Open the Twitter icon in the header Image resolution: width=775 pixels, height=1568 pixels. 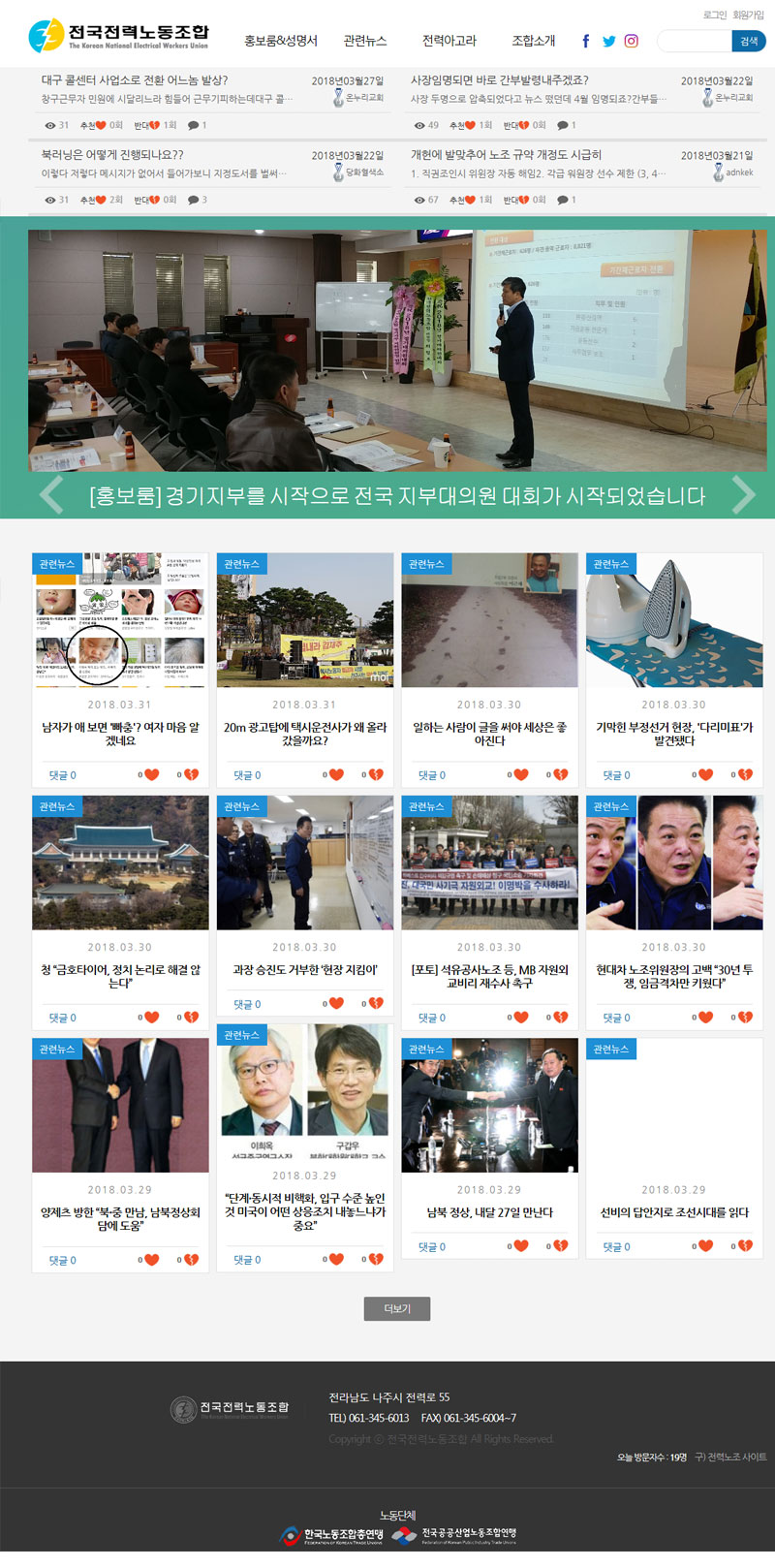point(608,41)
